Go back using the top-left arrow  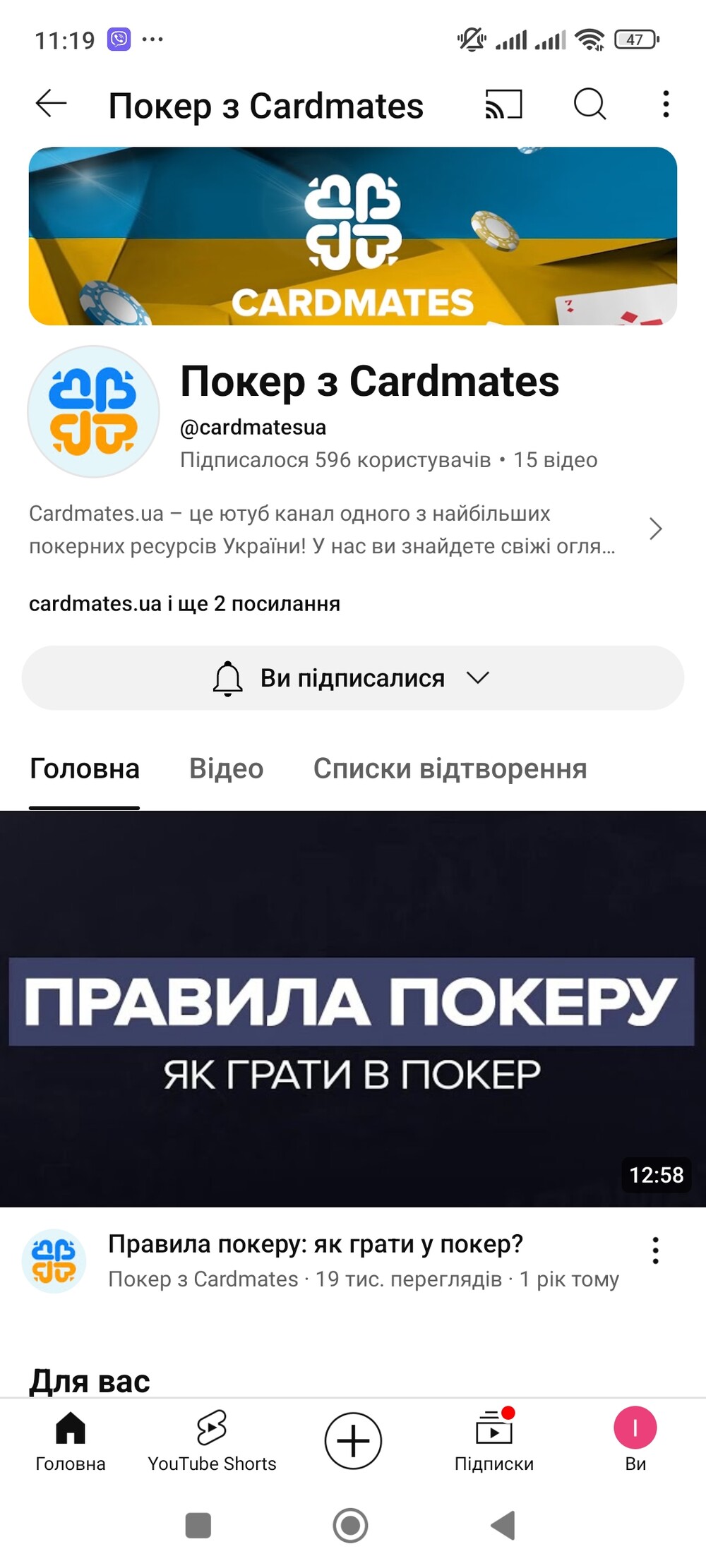[51, 104]
